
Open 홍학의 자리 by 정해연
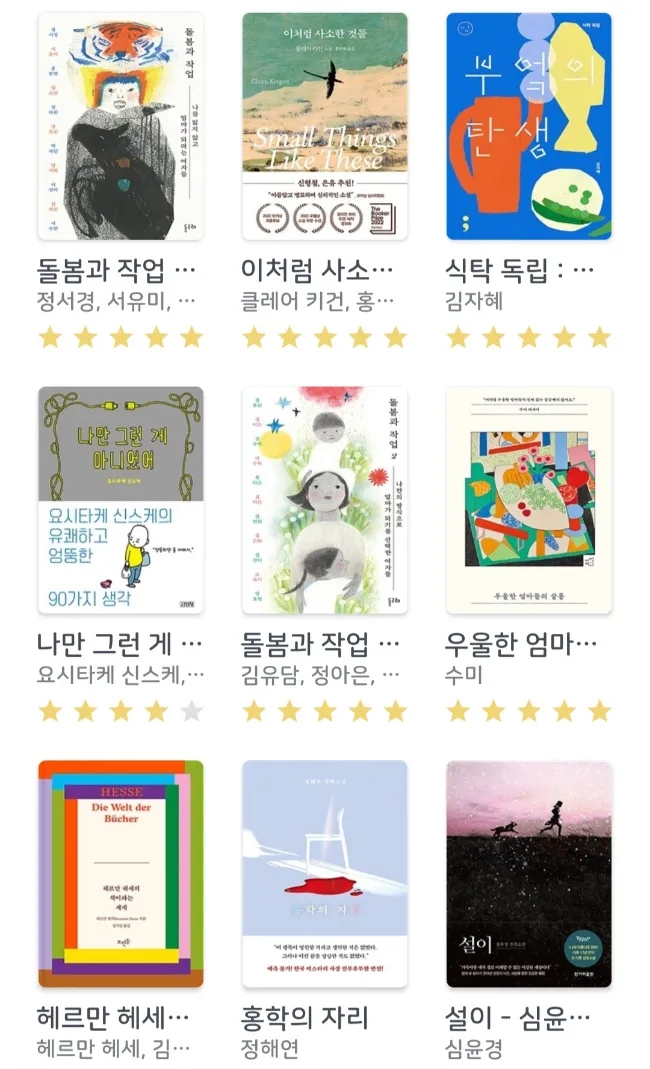pos(324,873)
